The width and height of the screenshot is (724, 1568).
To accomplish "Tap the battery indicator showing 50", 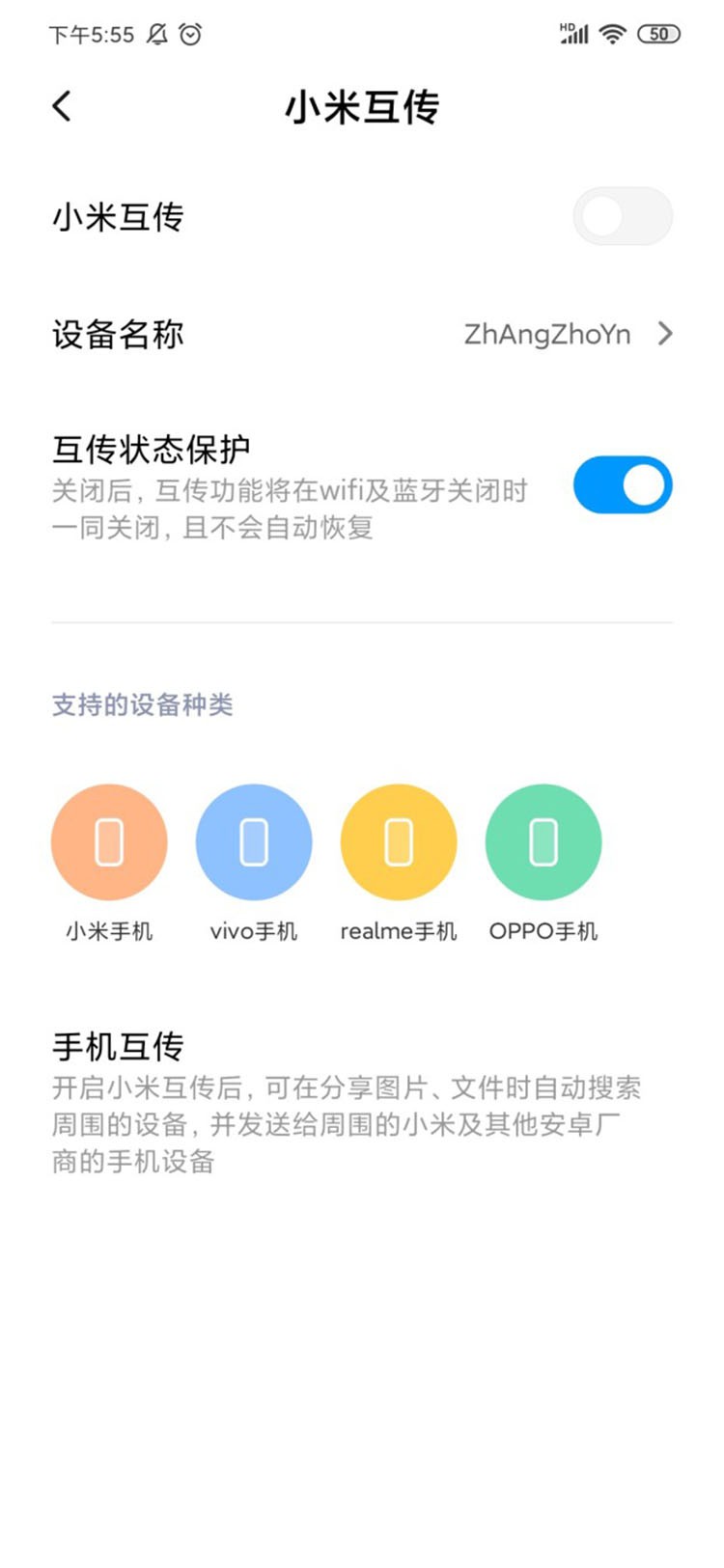I will pos(658,33).
